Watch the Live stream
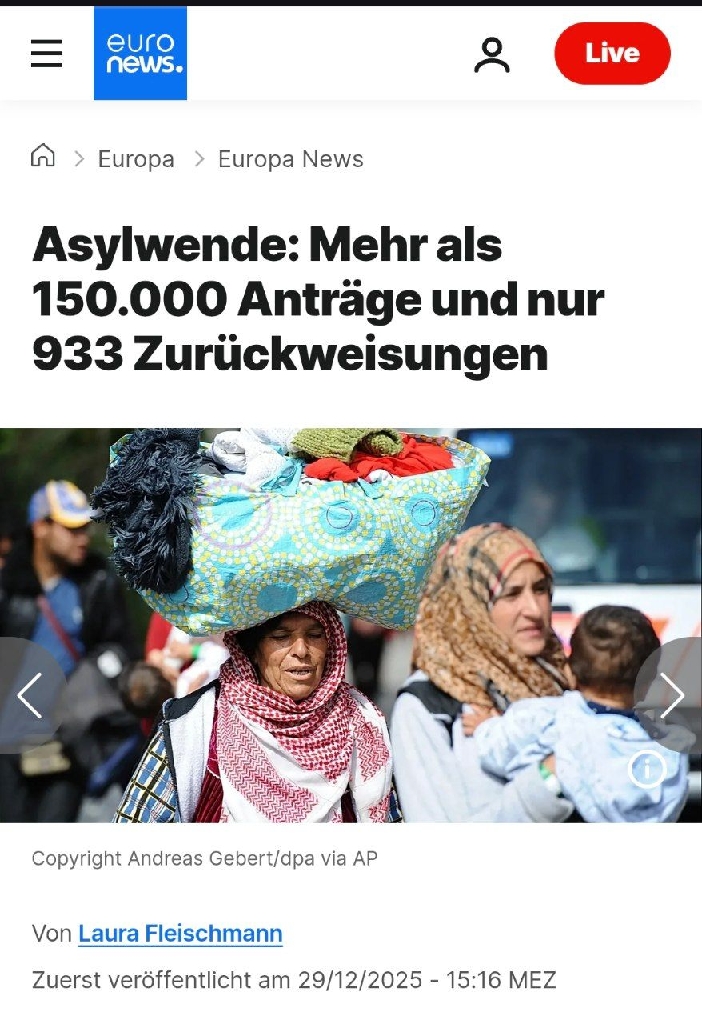This screenshot has height=1024, width=702. coord(612,53)
